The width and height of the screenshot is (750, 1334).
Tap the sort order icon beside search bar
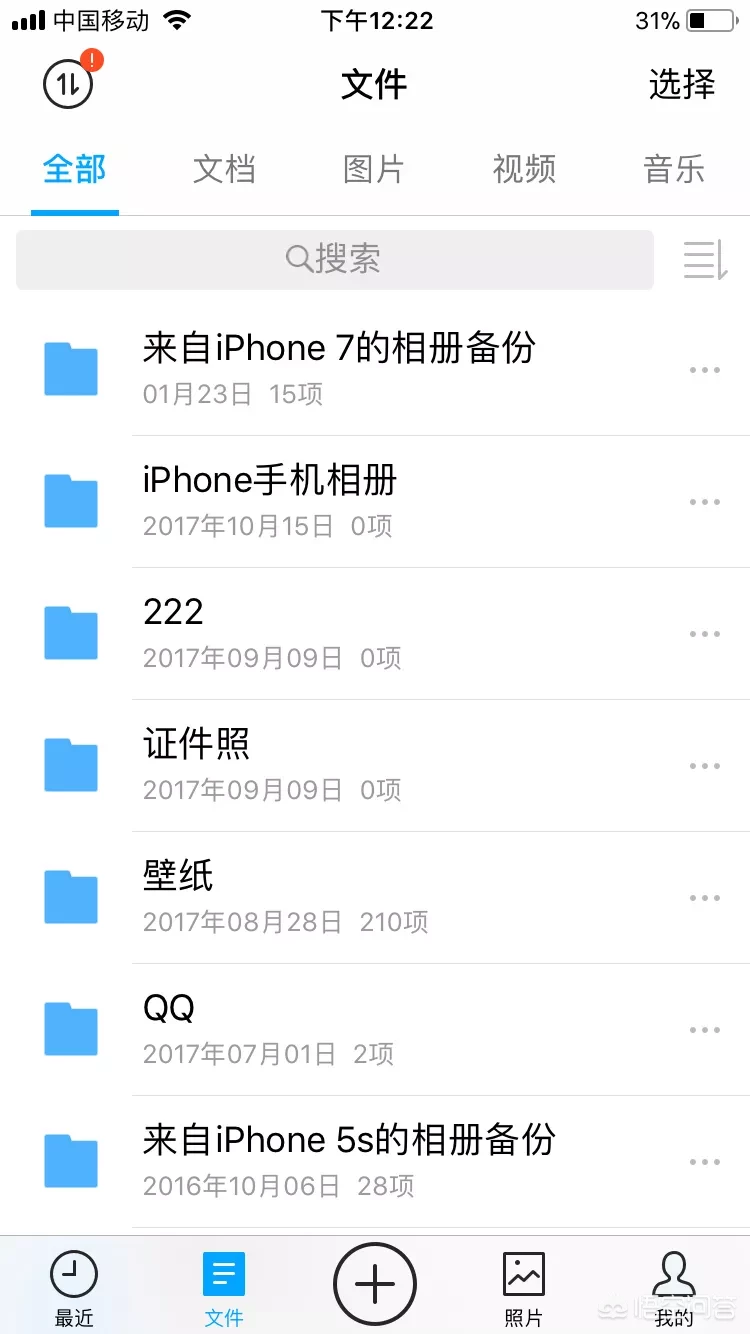pyautogui.click(x=704, y=261)
